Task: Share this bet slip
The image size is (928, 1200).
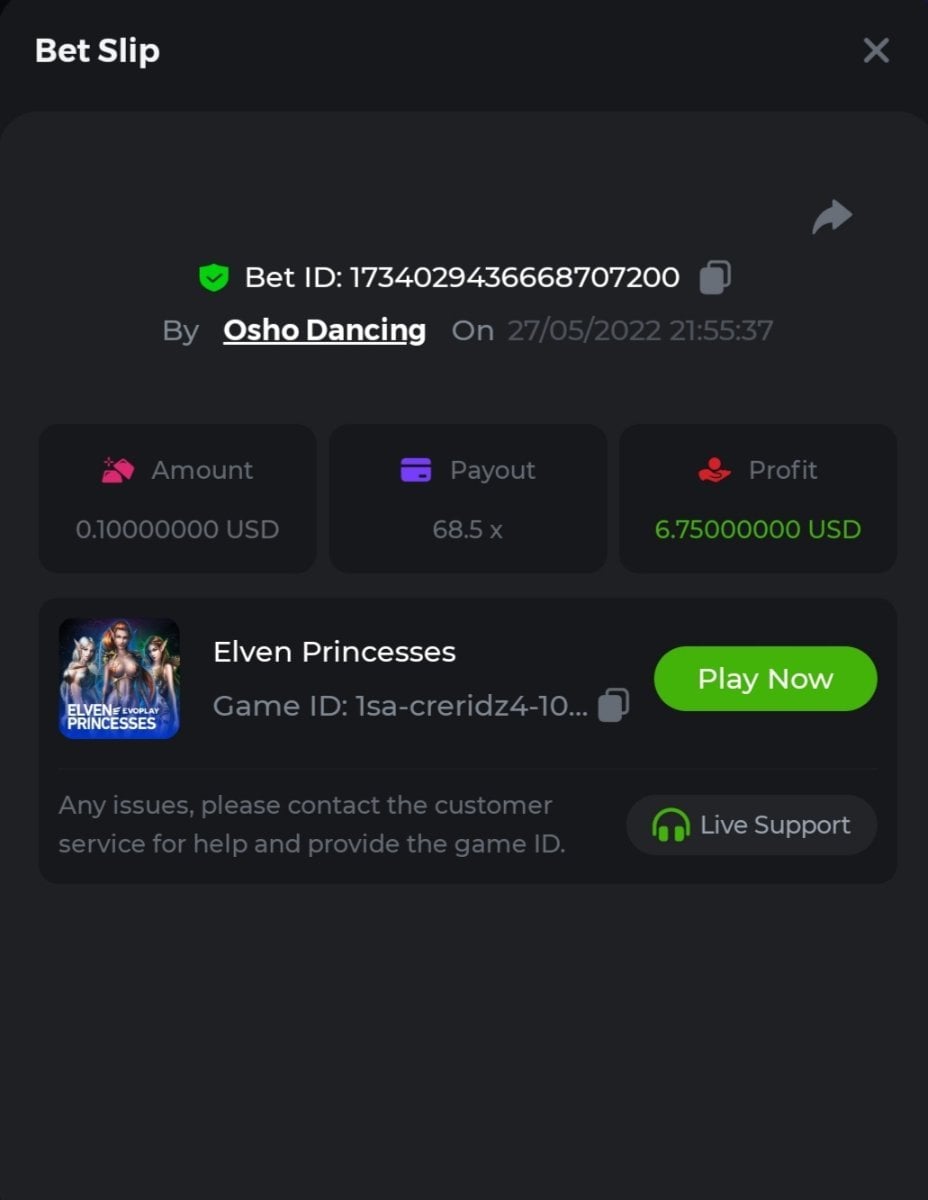Action: click(832, 217)
